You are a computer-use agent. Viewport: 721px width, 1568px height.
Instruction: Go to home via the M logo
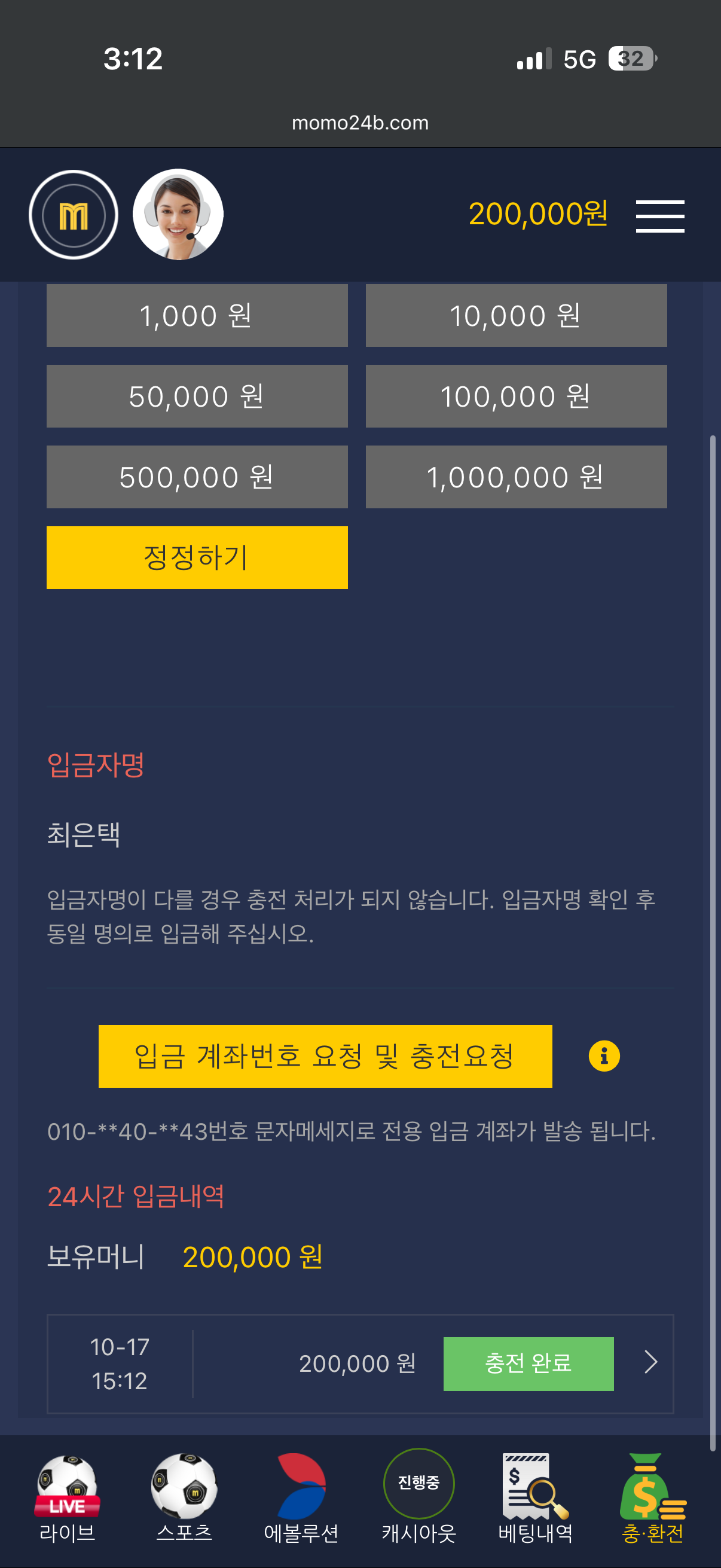73,214
